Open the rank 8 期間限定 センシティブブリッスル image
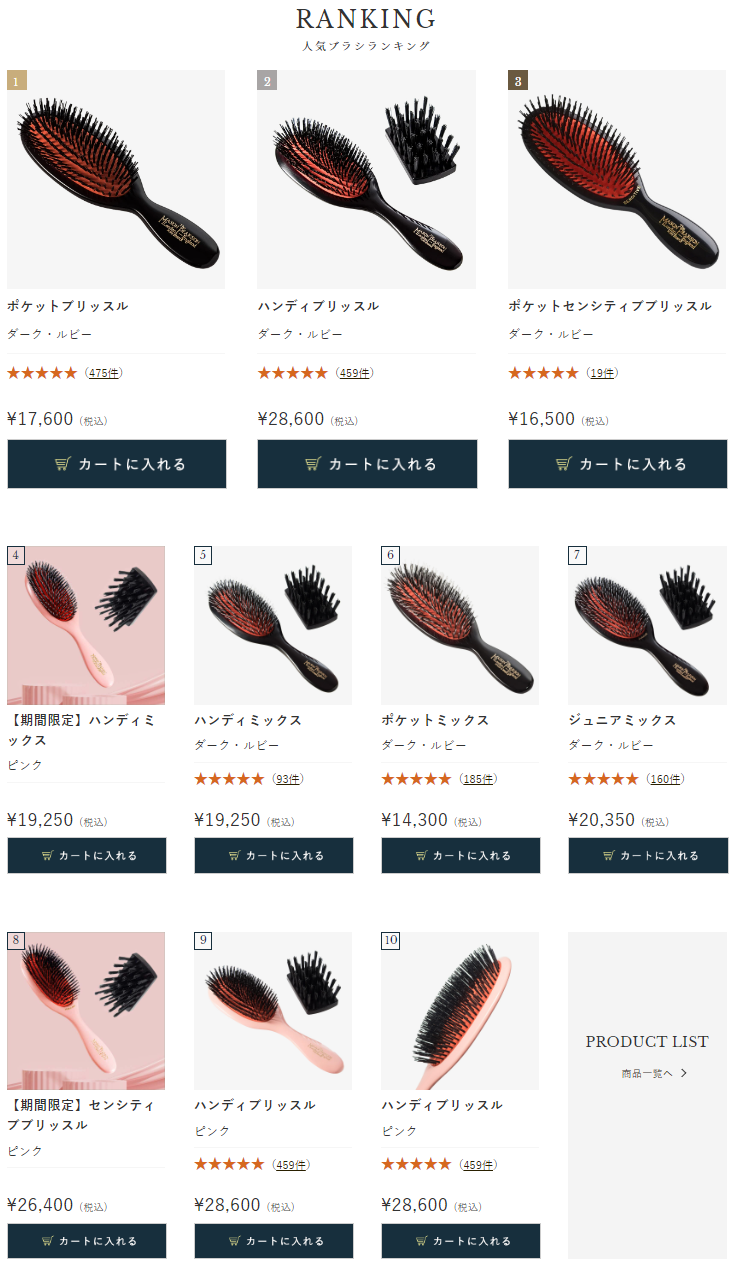The height and width of the screenshot is (1268, 736). click(x=86, y=1011)
